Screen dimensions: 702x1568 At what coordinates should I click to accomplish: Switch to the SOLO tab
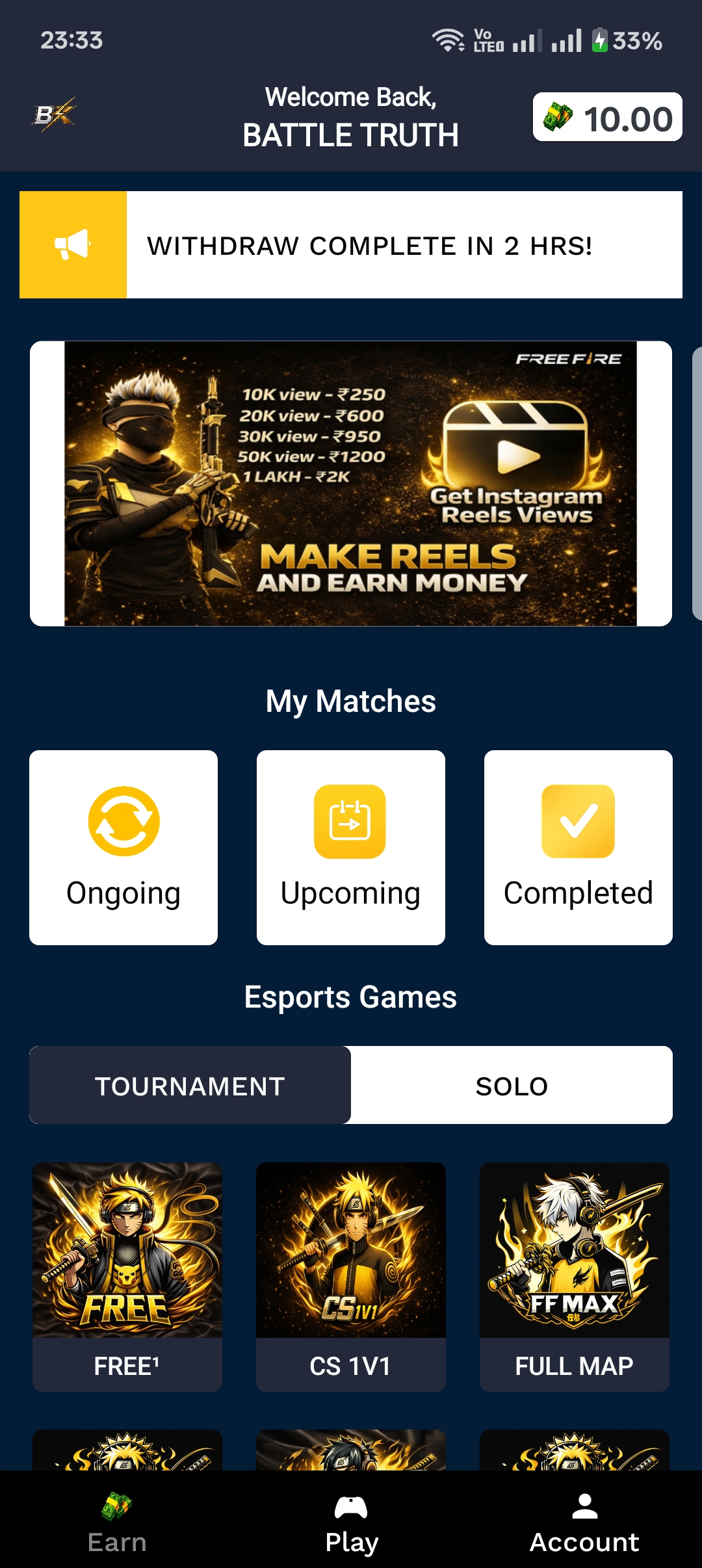512,1085
